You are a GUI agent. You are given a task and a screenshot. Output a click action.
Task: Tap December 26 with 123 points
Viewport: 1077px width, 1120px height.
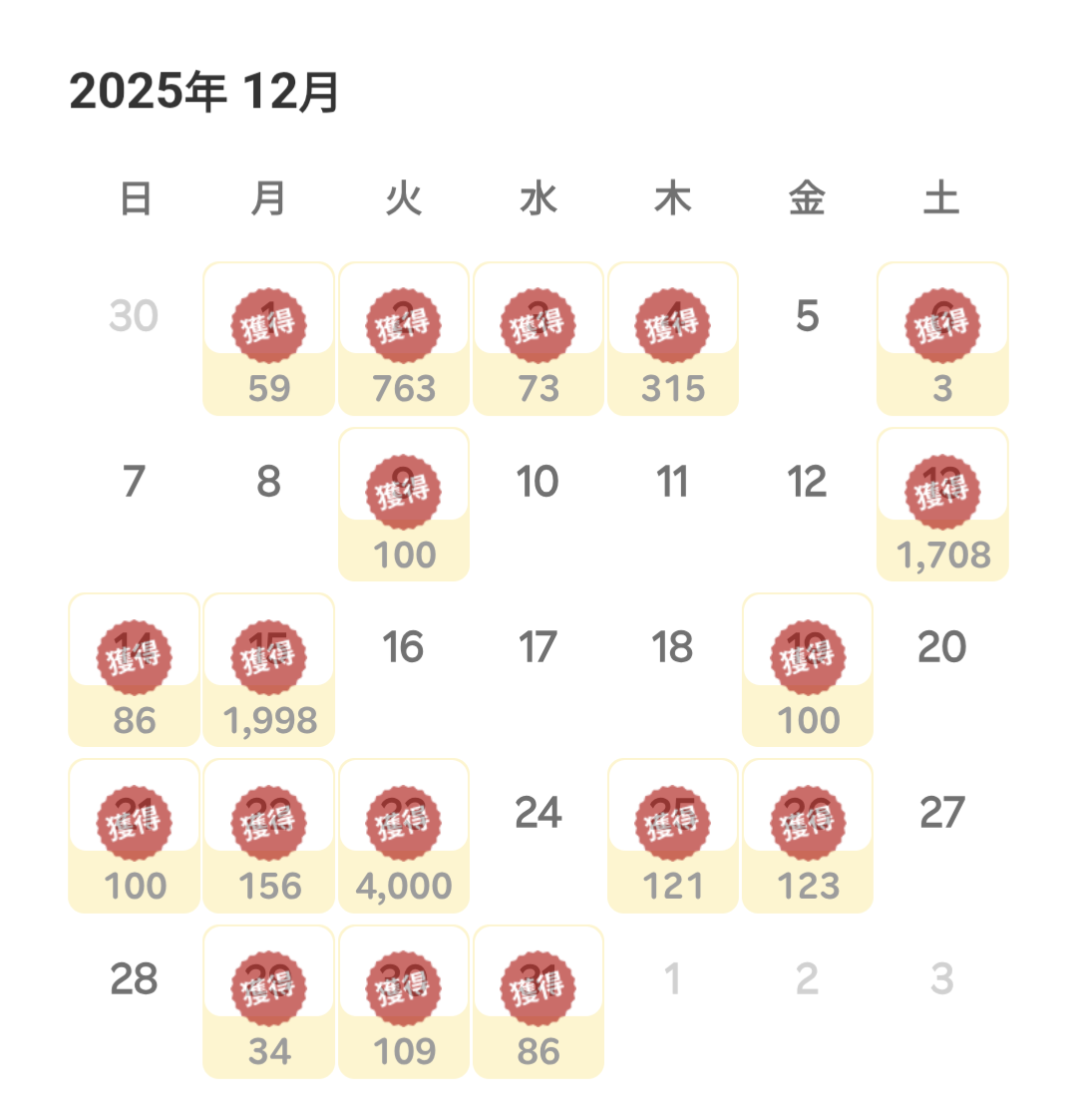pos(808,836)
